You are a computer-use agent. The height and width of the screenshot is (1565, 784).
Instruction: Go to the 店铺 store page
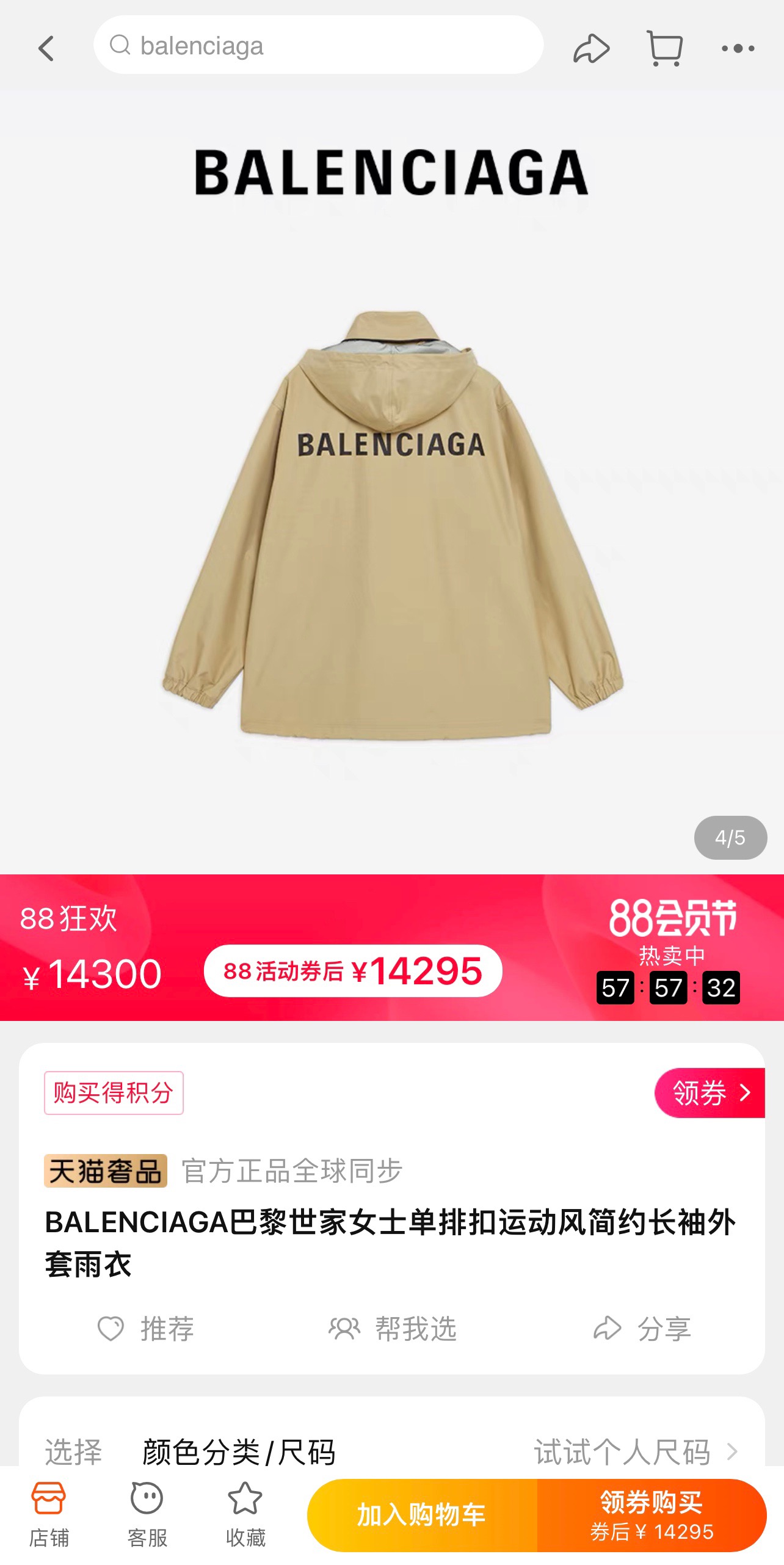tap(49, 1514)
